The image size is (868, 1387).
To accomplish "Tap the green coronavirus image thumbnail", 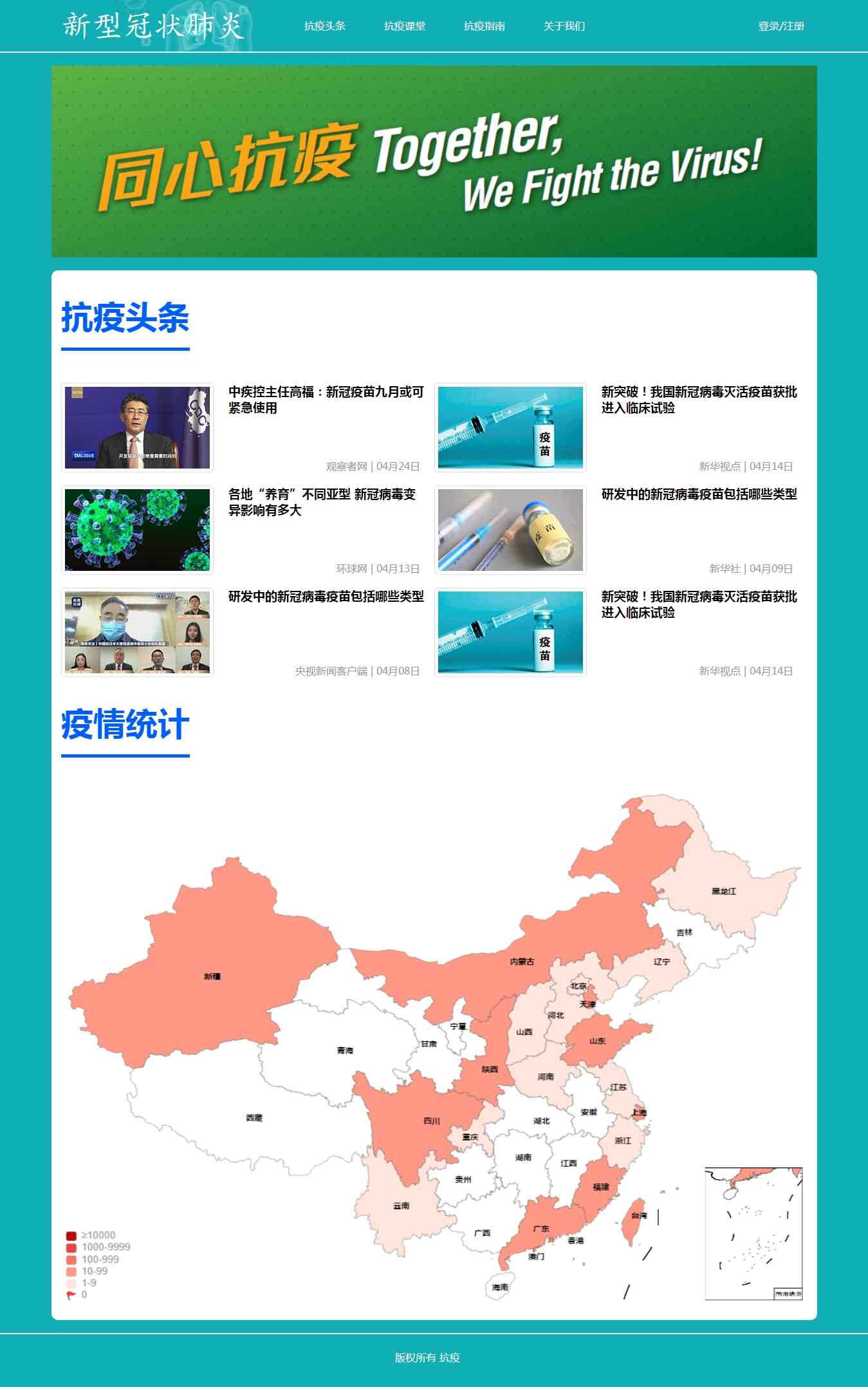I will pyautogui.click(x=137, y=530).
